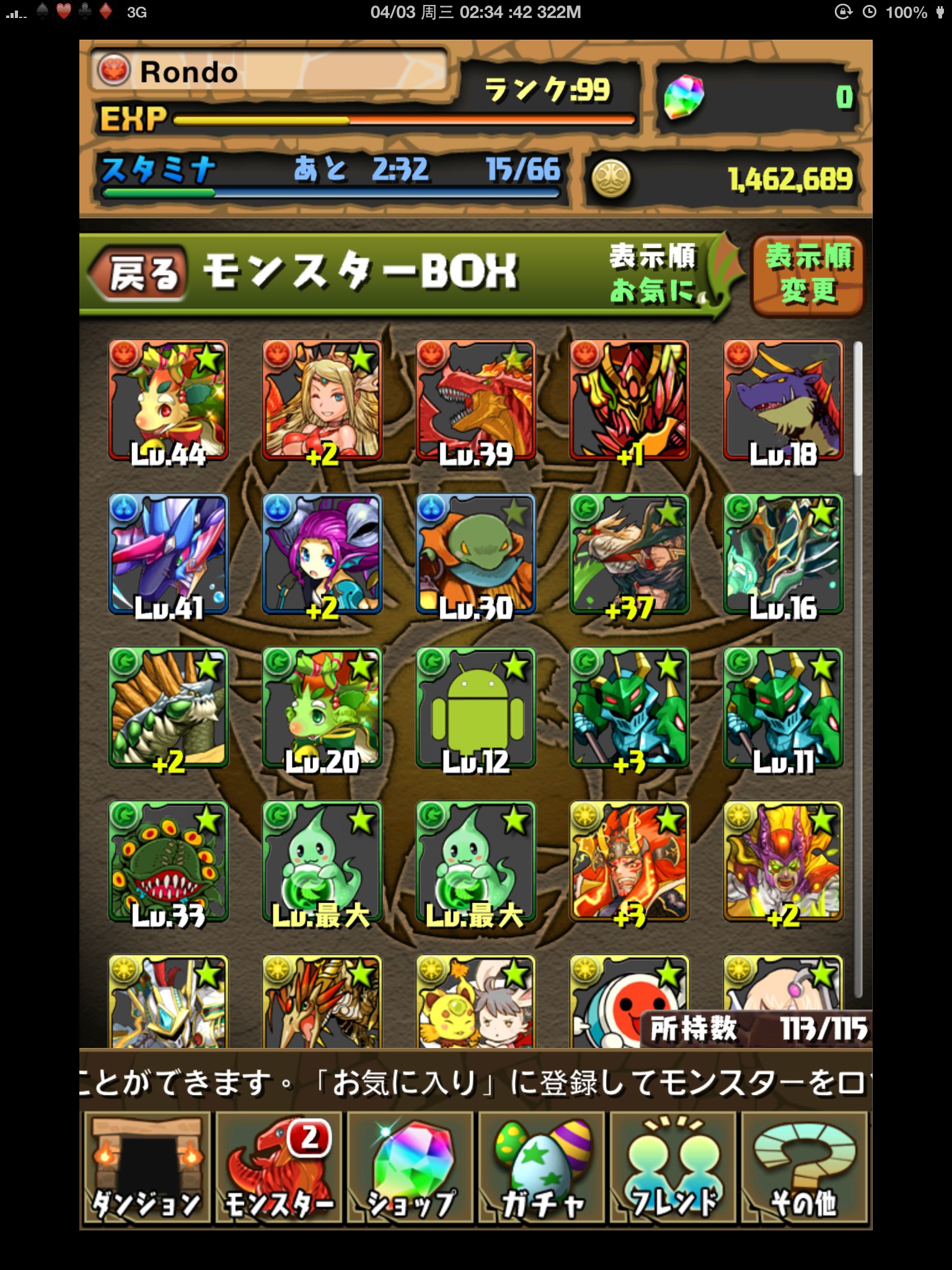Viewport: 952px width, 1270px height.
Task: Open the Lv.18 purple dragon monster
Action: 783,401
